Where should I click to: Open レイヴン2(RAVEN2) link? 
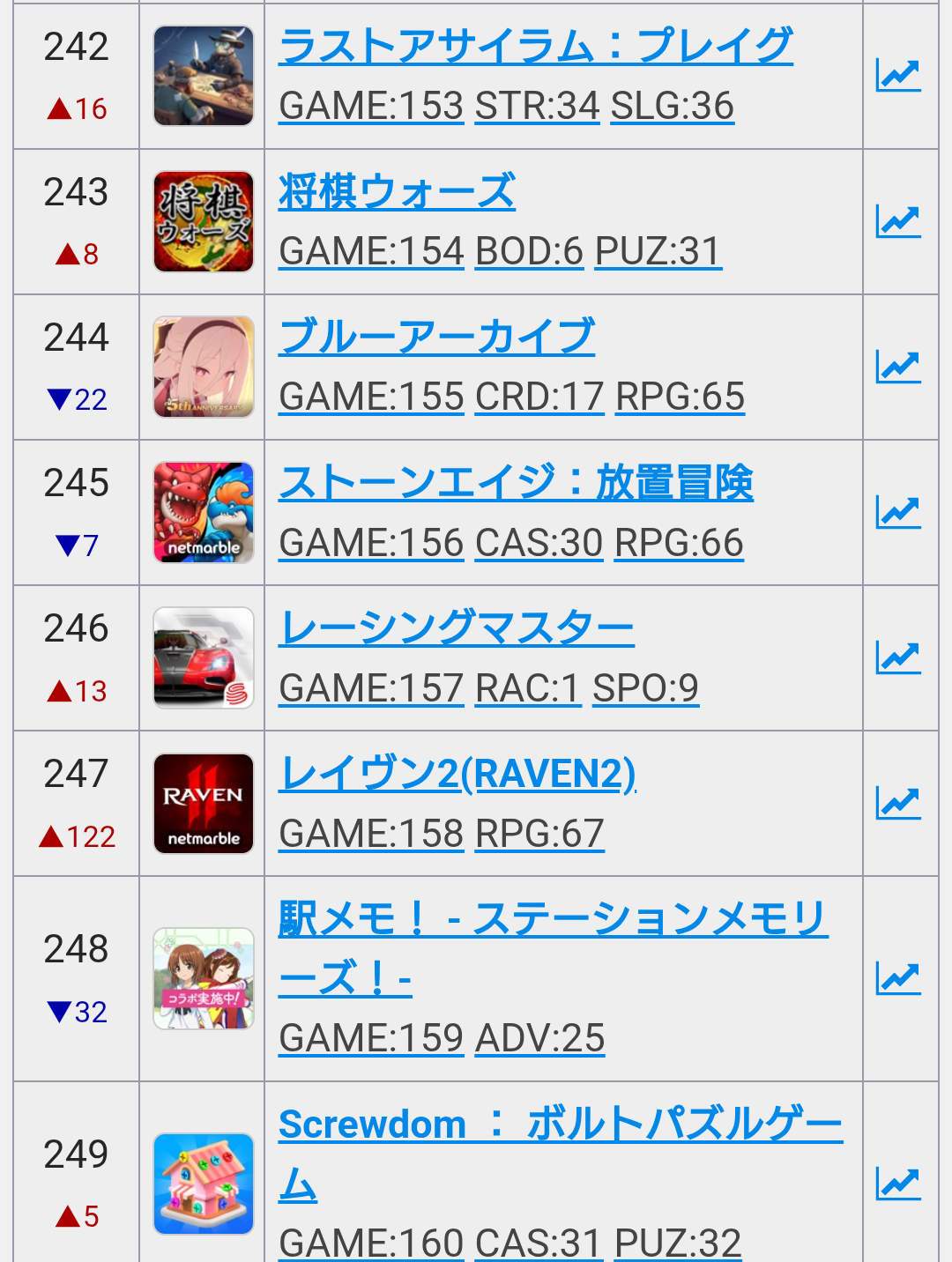[x=457, y=774]
